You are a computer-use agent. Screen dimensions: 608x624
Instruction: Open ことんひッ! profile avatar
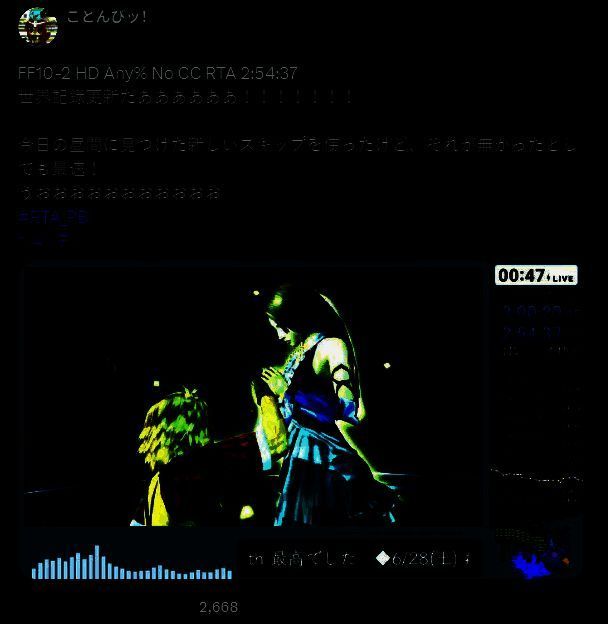click(x=37, y=26)
